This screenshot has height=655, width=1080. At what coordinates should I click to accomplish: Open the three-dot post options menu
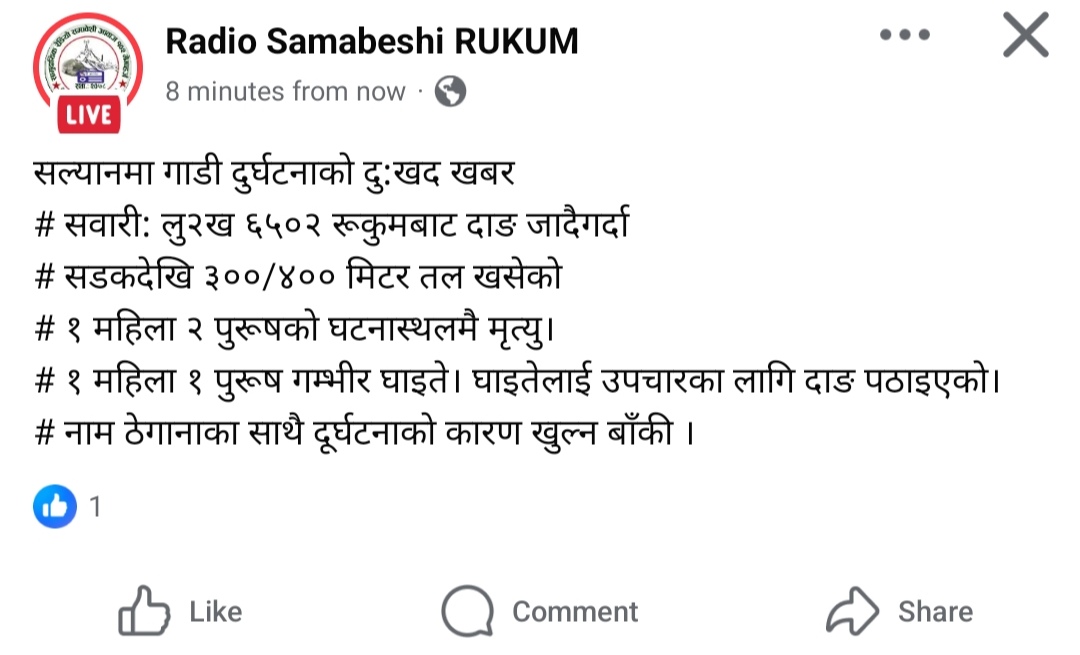904,35
